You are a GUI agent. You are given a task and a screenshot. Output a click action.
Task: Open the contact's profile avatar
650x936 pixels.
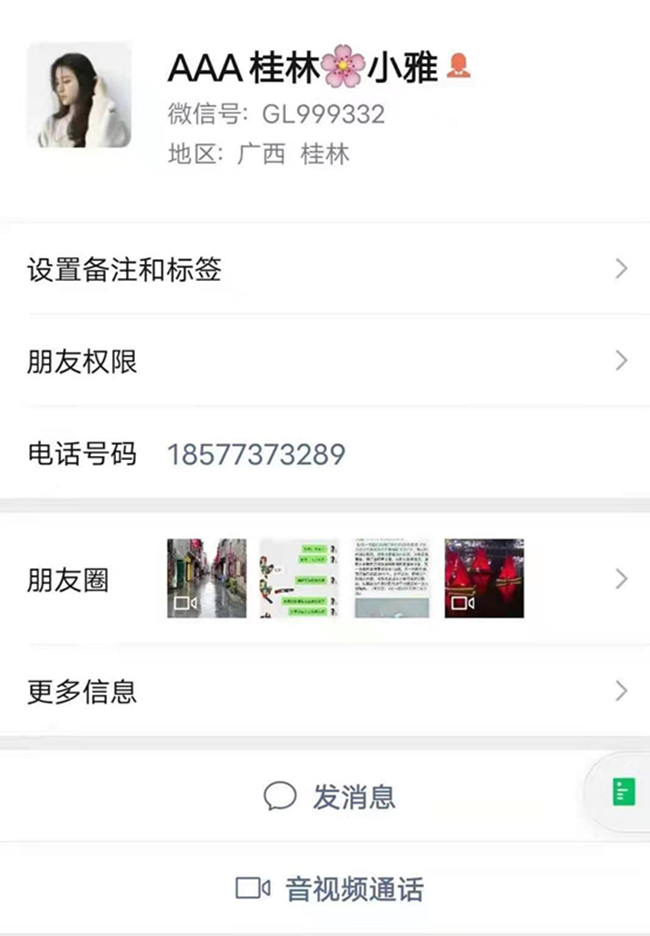79,96
